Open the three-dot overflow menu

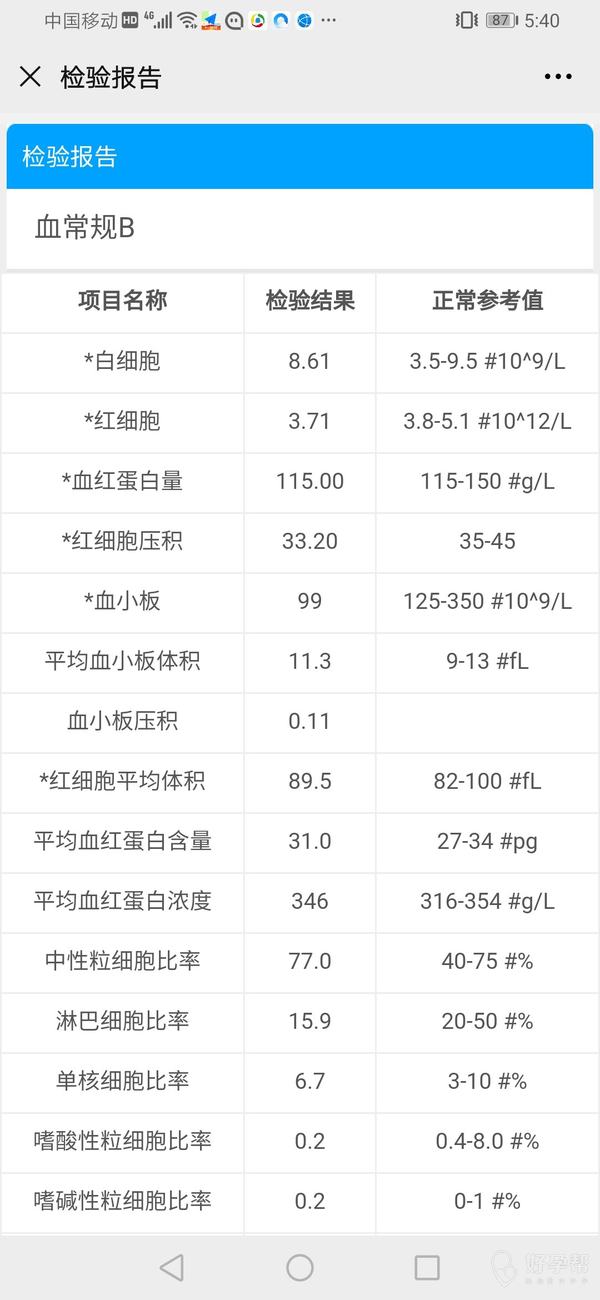tap(558, 77)
